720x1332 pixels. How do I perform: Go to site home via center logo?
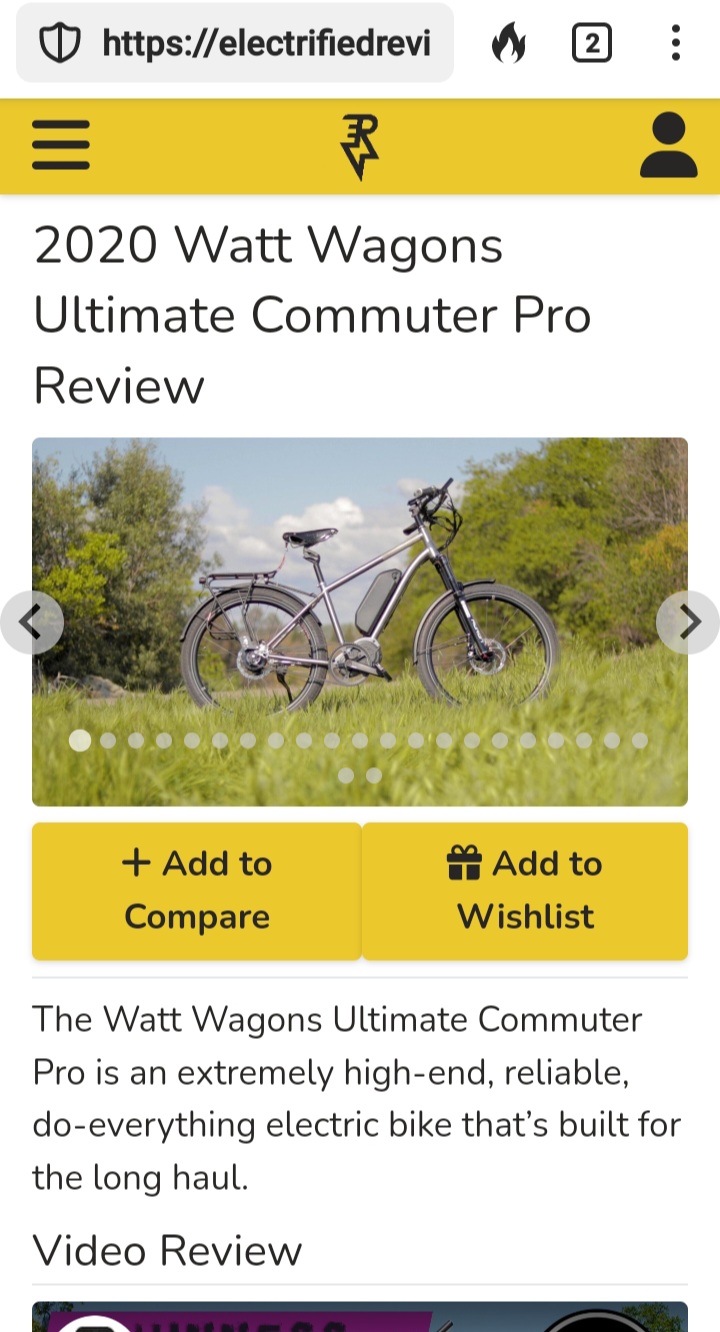click(360, 146)
